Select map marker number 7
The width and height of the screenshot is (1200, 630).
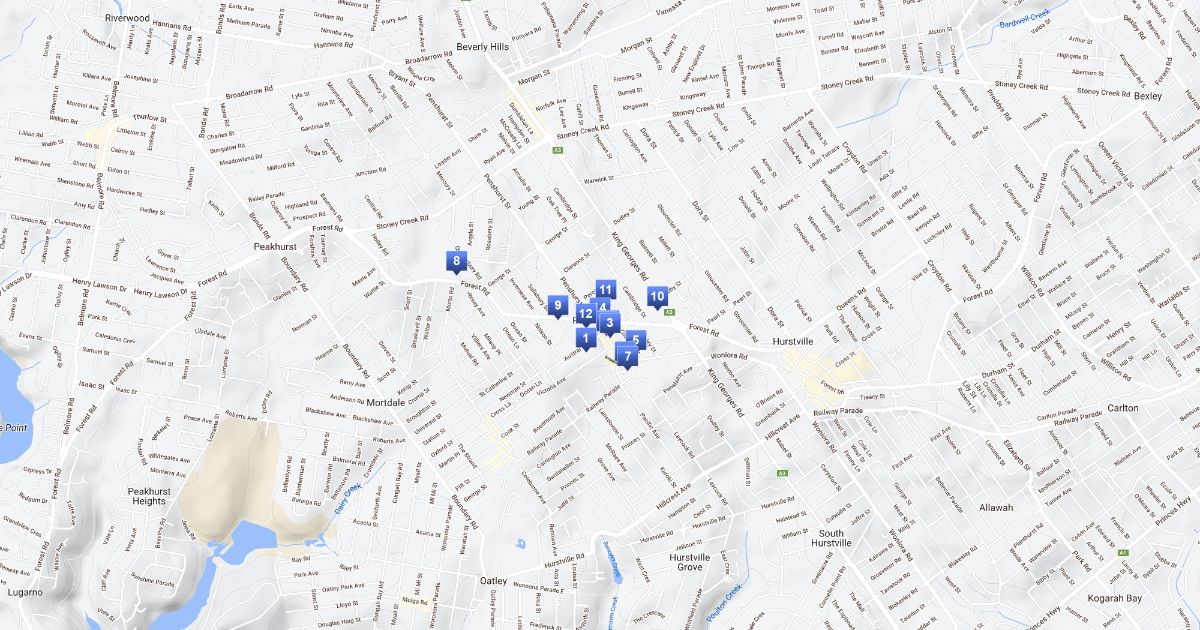(627, 354)
